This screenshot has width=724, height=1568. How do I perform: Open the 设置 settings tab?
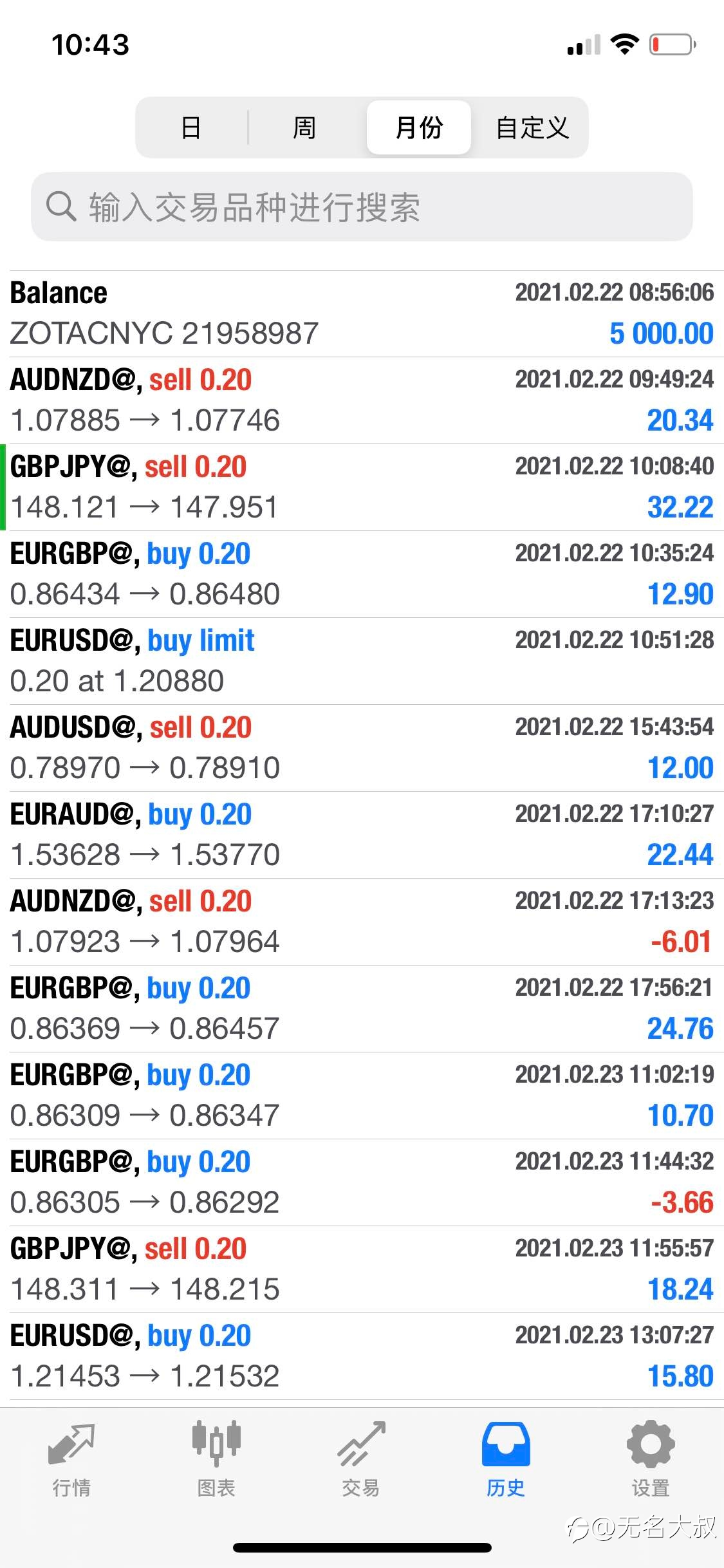651,1459
